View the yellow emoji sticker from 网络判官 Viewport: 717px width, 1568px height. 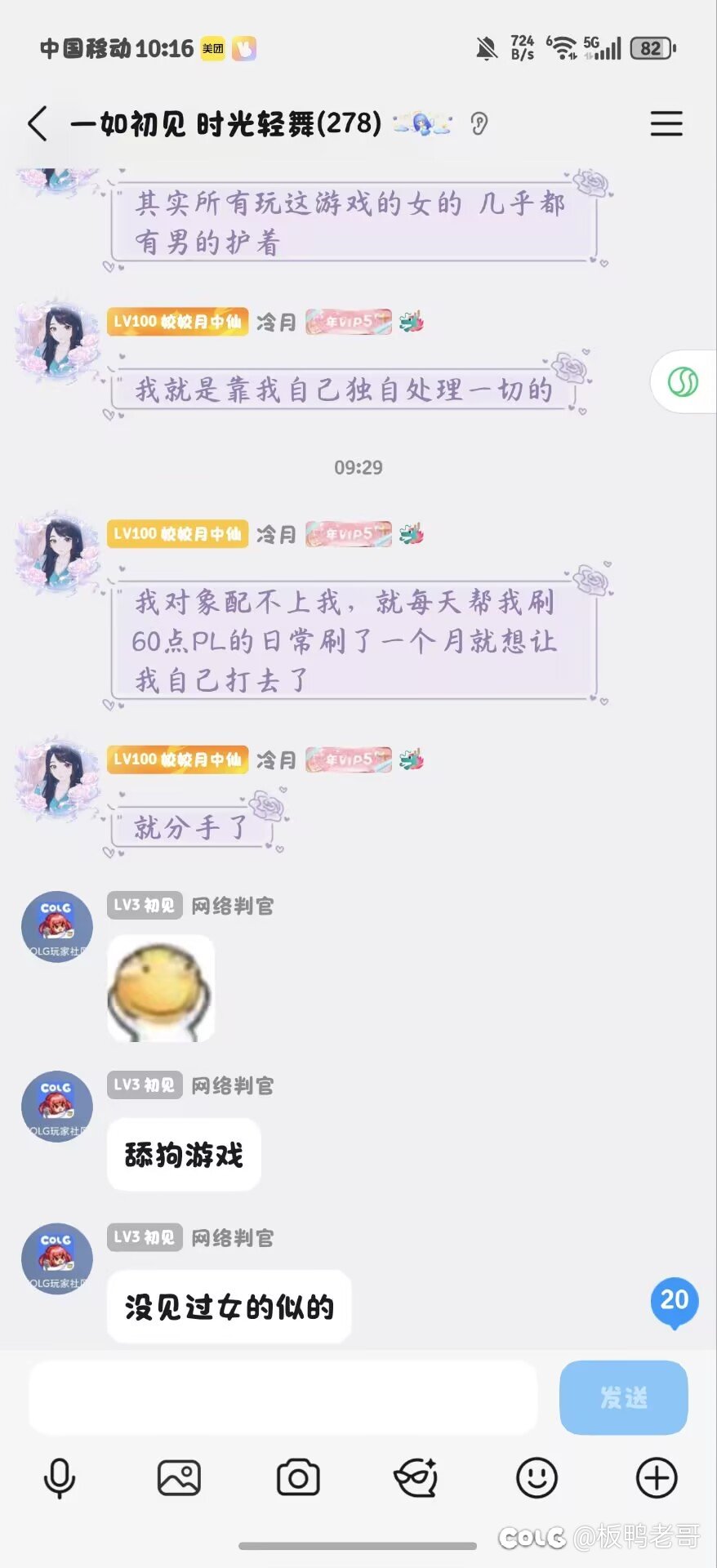[161, 988]
